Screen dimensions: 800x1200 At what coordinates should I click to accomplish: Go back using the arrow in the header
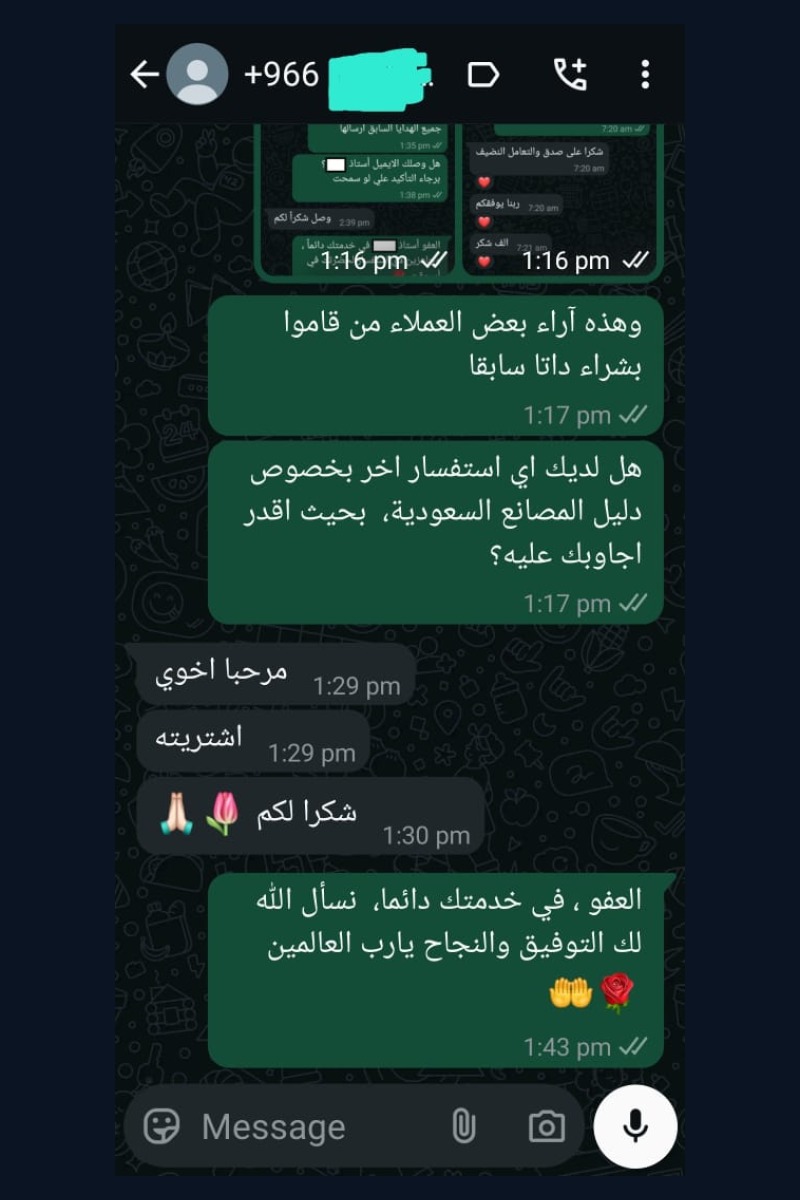point(145,75)
